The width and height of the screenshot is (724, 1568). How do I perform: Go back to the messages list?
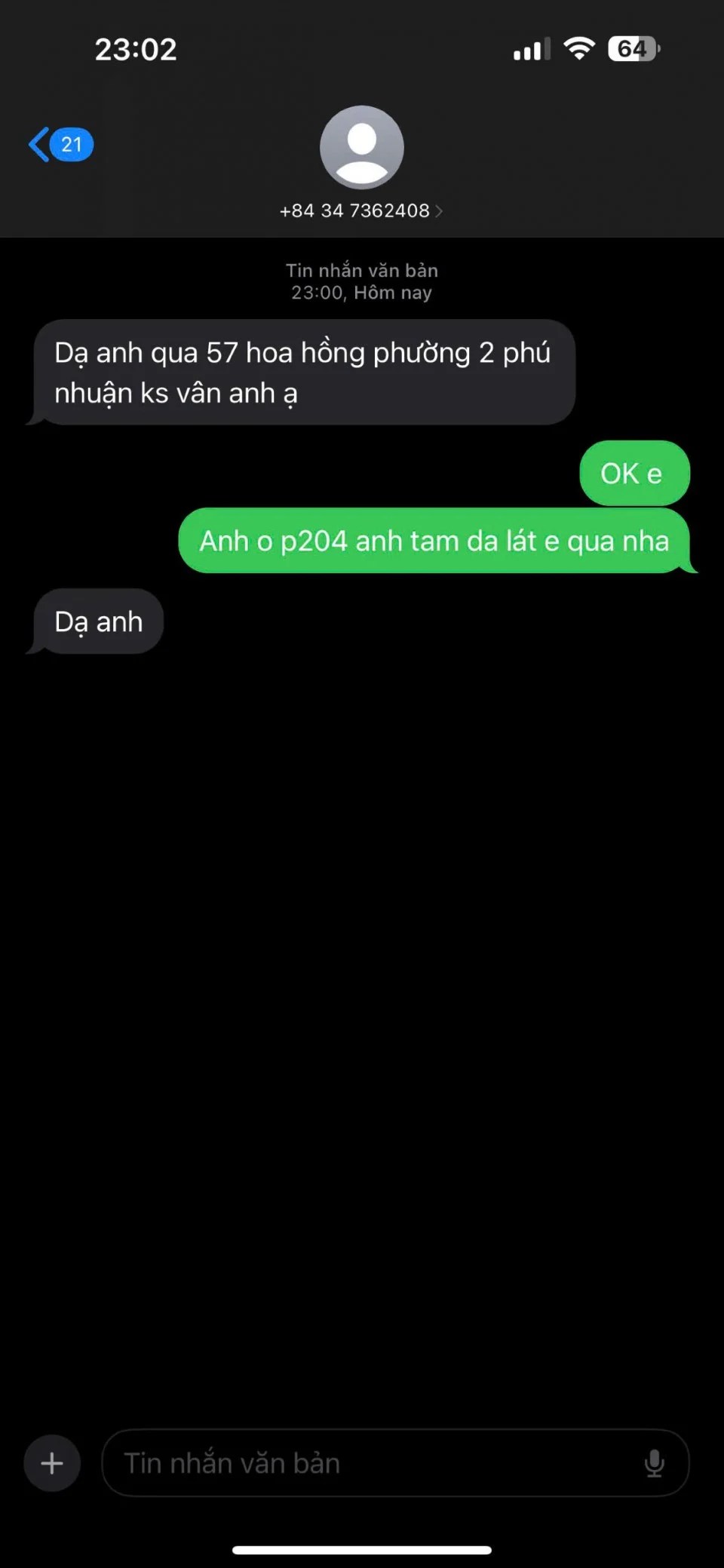click(x=59, y=144)
